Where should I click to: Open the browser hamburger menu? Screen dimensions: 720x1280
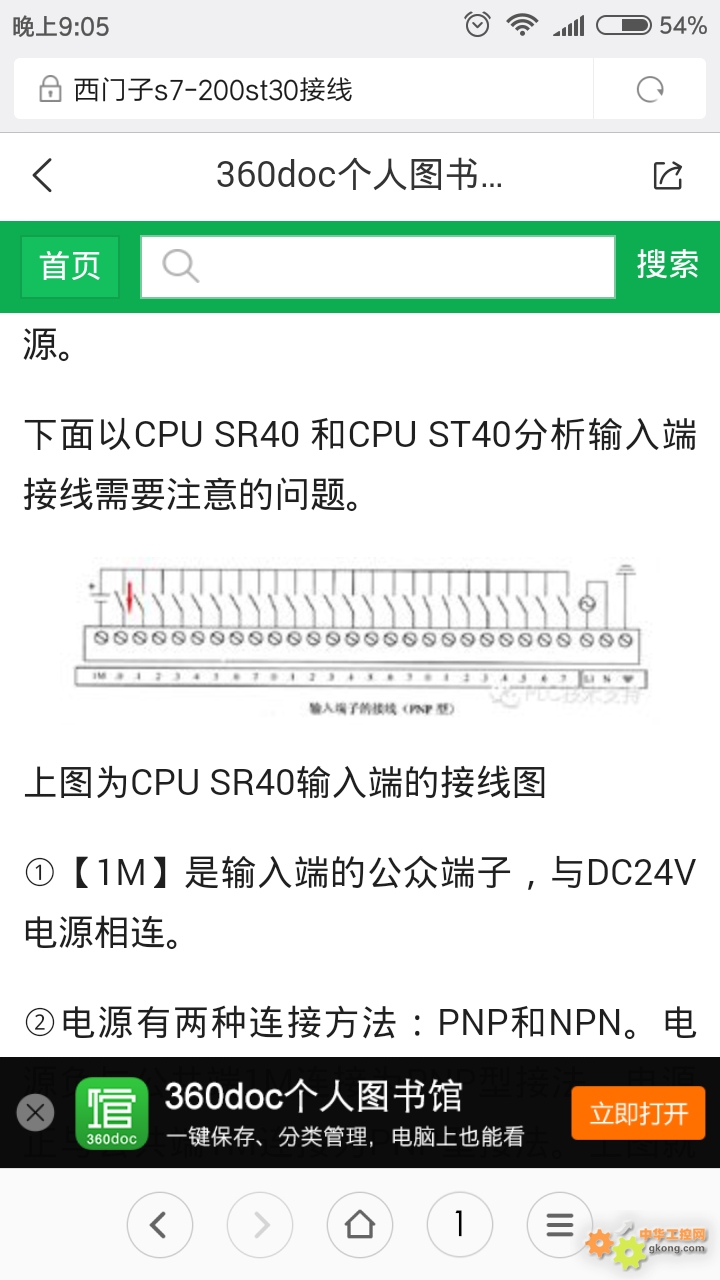560,1225
